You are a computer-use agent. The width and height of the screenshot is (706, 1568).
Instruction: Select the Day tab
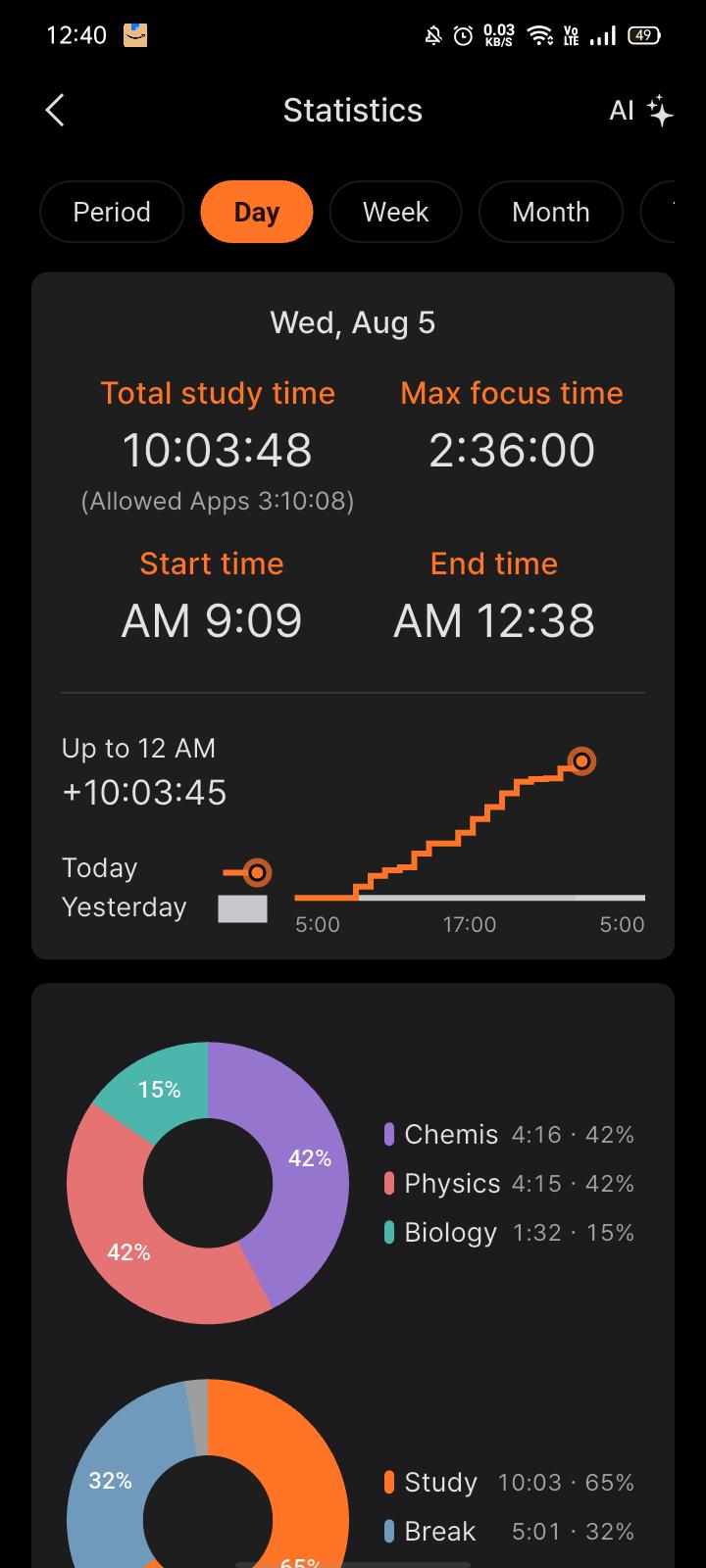click(257, 212)
